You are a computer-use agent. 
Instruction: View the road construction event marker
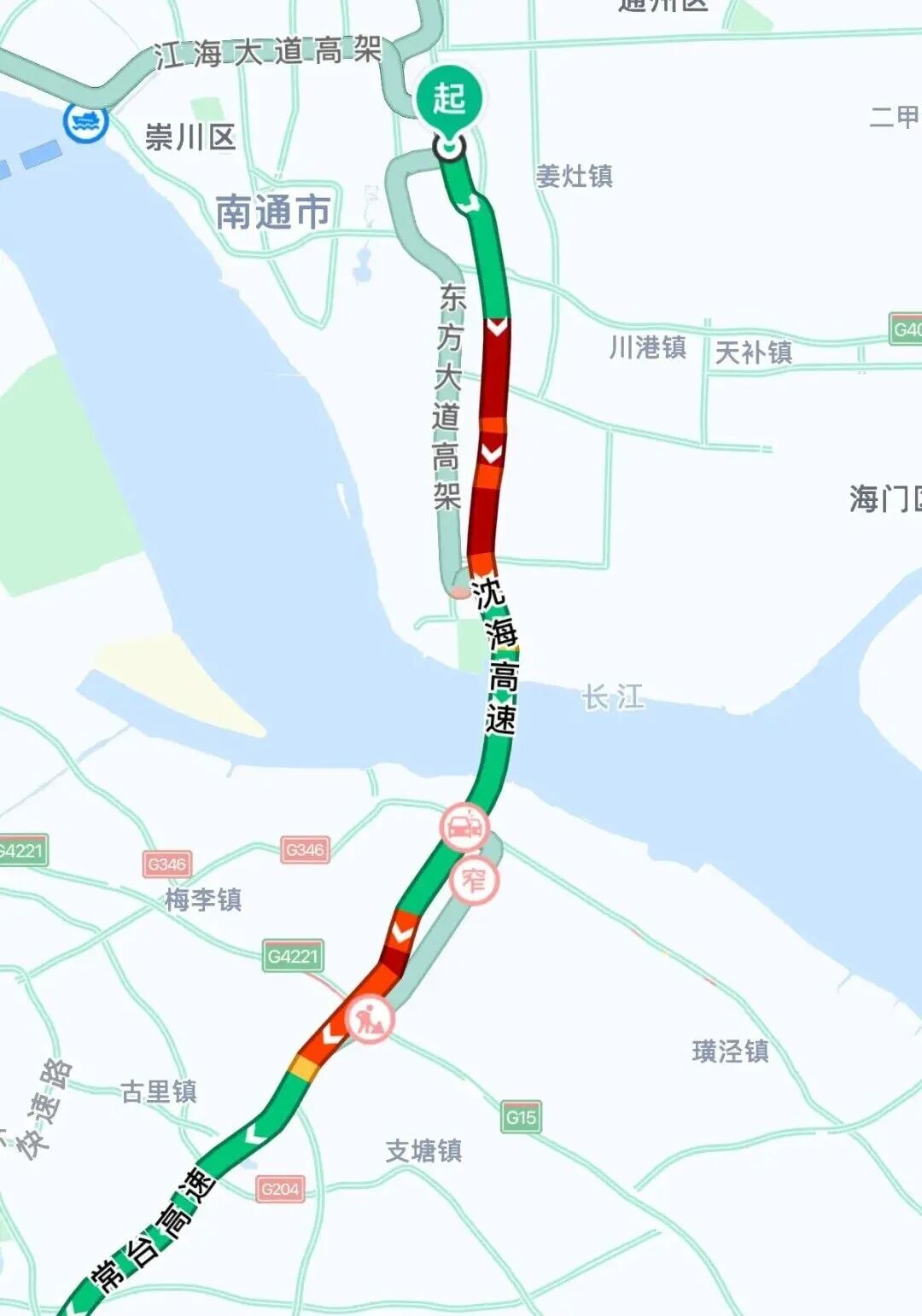371,1018
